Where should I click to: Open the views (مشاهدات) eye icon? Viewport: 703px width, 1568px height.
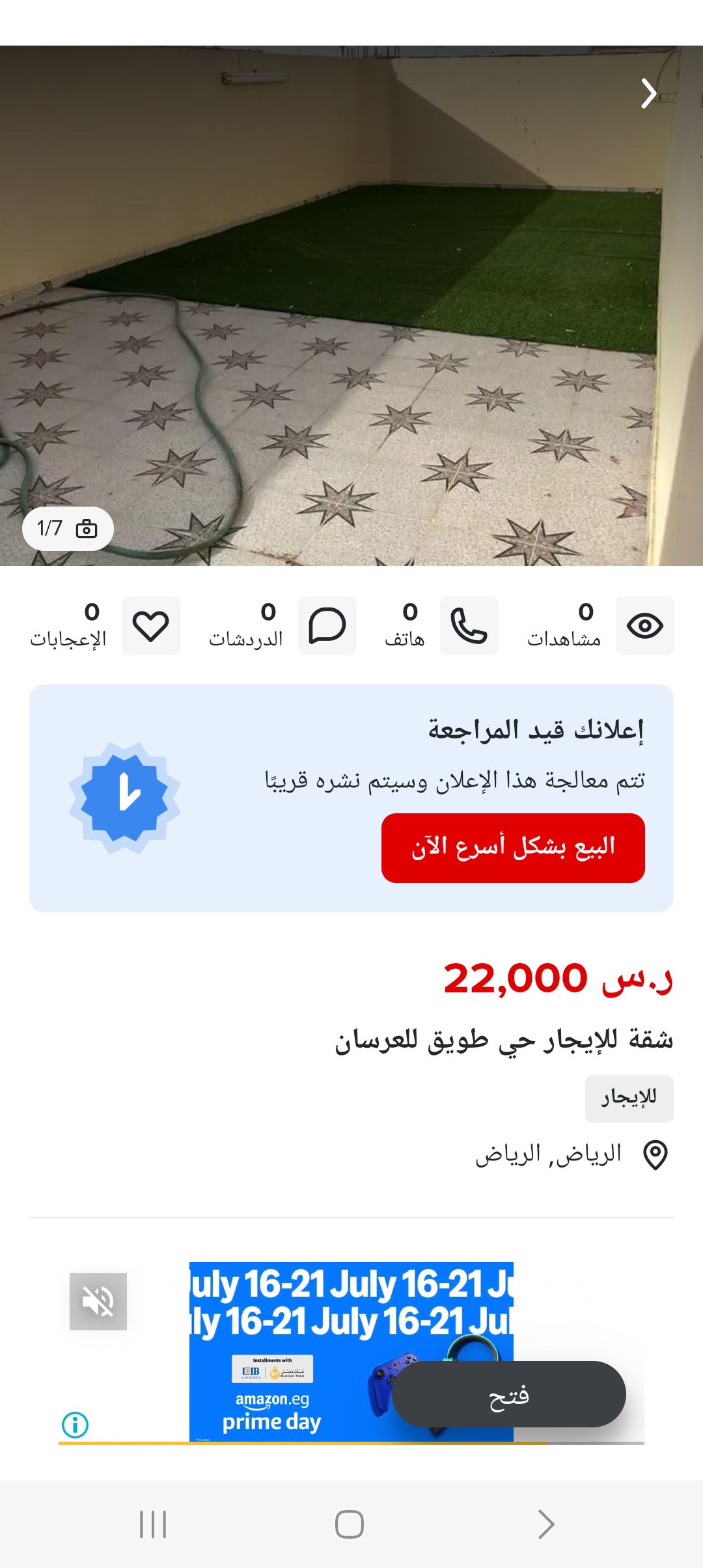[644, 626]
